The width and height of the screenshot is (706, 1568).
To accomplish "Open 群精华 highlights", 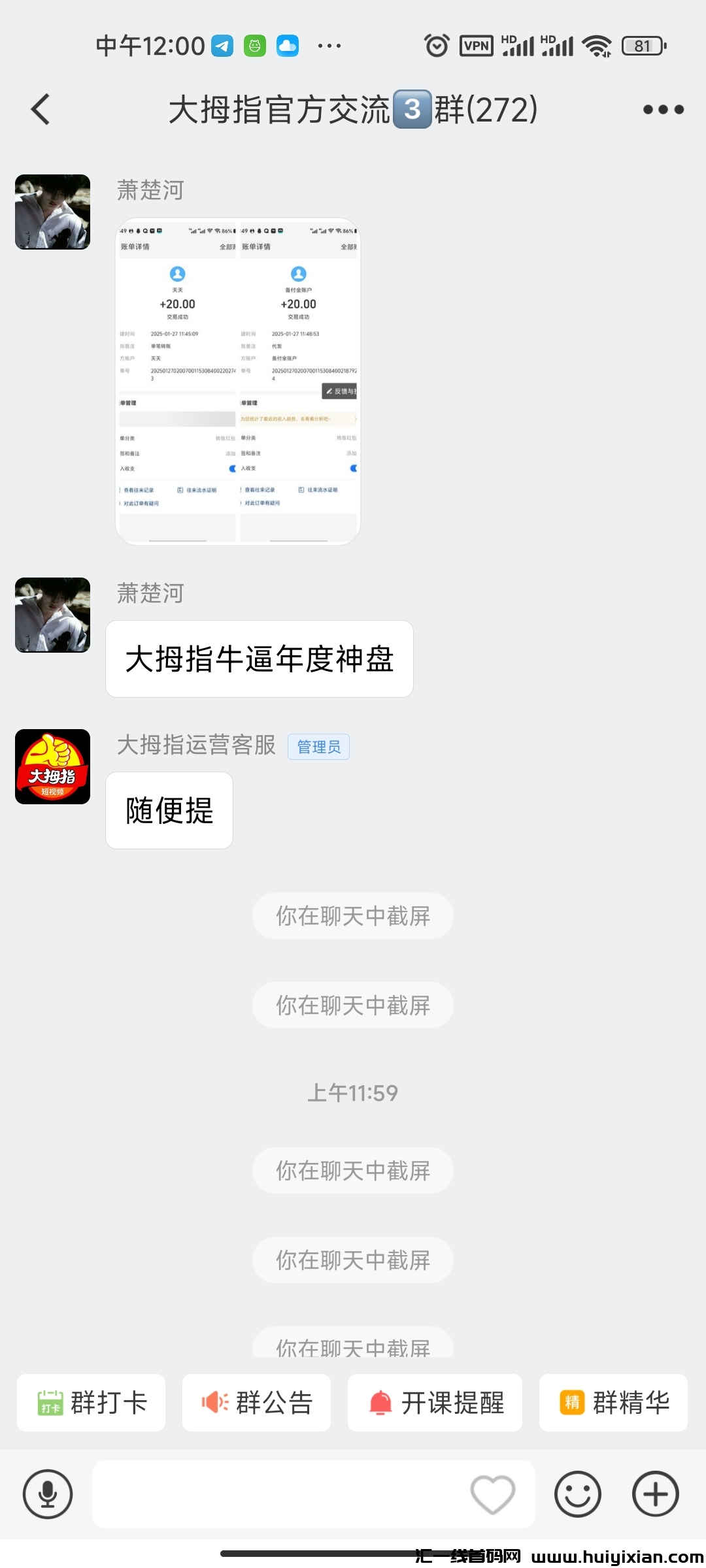I will coord(613,1403).
